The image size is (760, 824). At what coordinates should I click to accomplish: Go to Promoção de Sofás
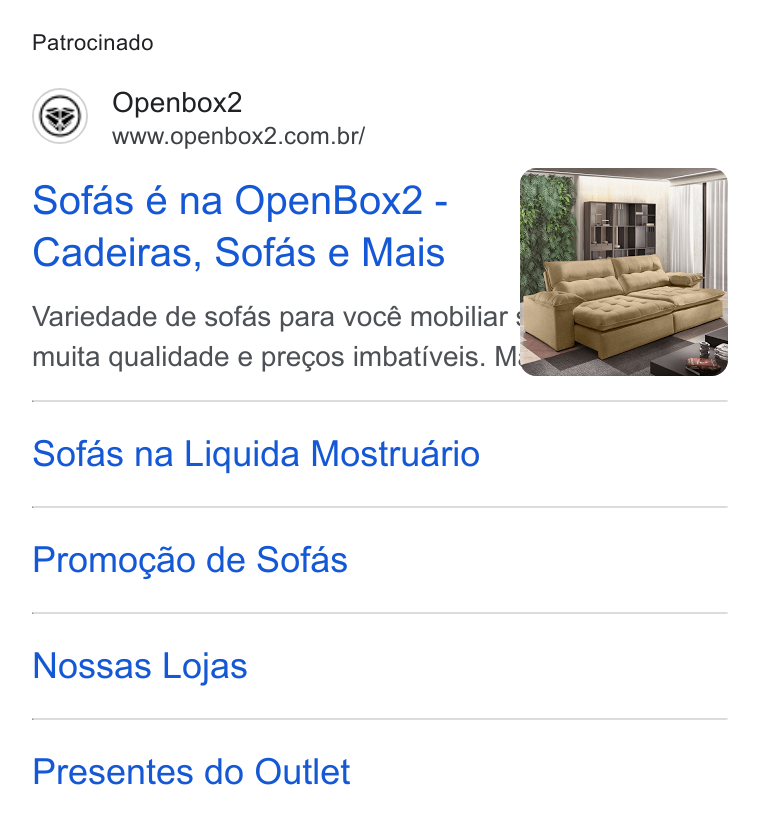(190, 560)
